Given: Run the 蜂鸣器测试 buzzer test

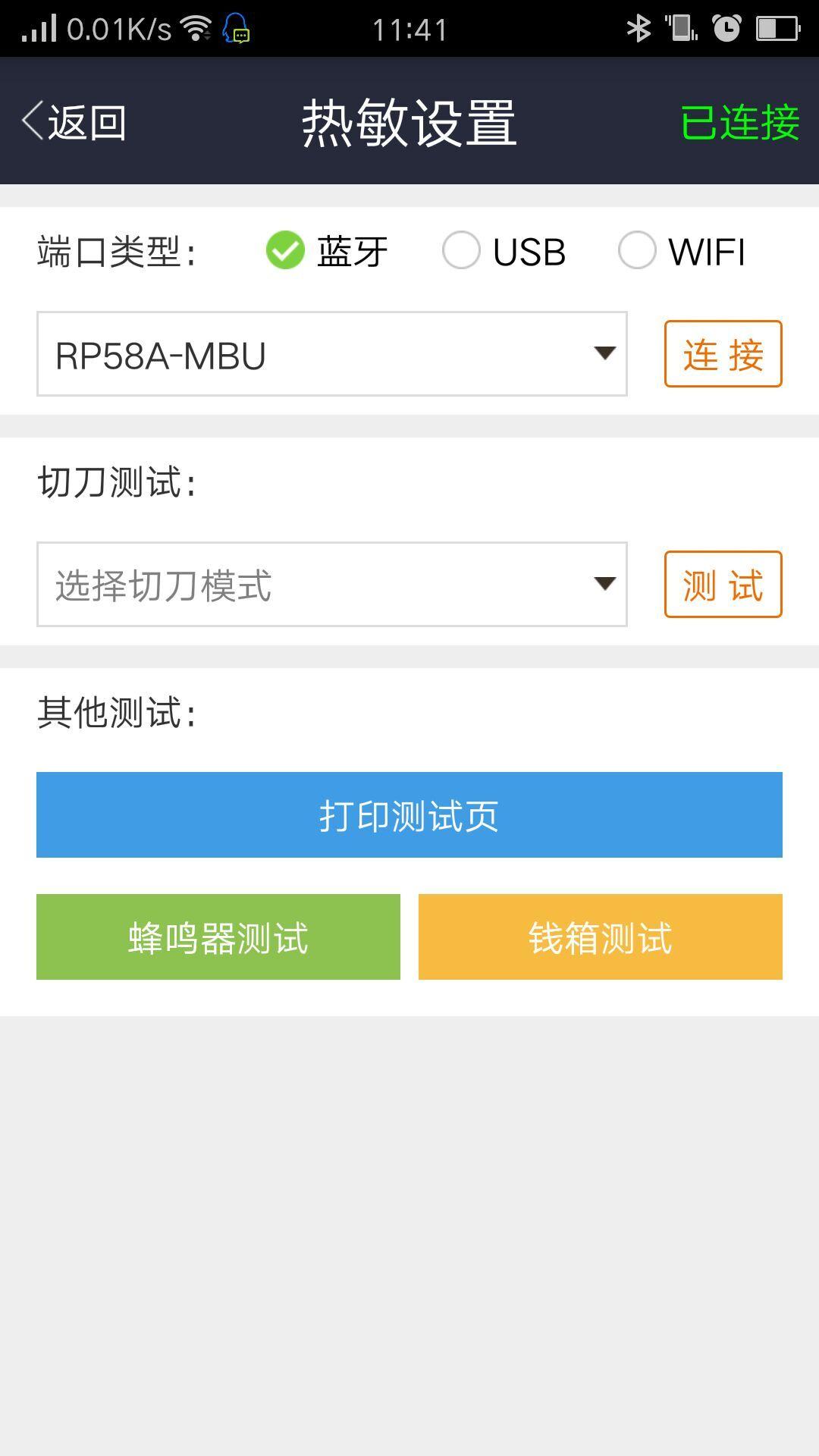Looking at the screenshot, I should point(218,937).
